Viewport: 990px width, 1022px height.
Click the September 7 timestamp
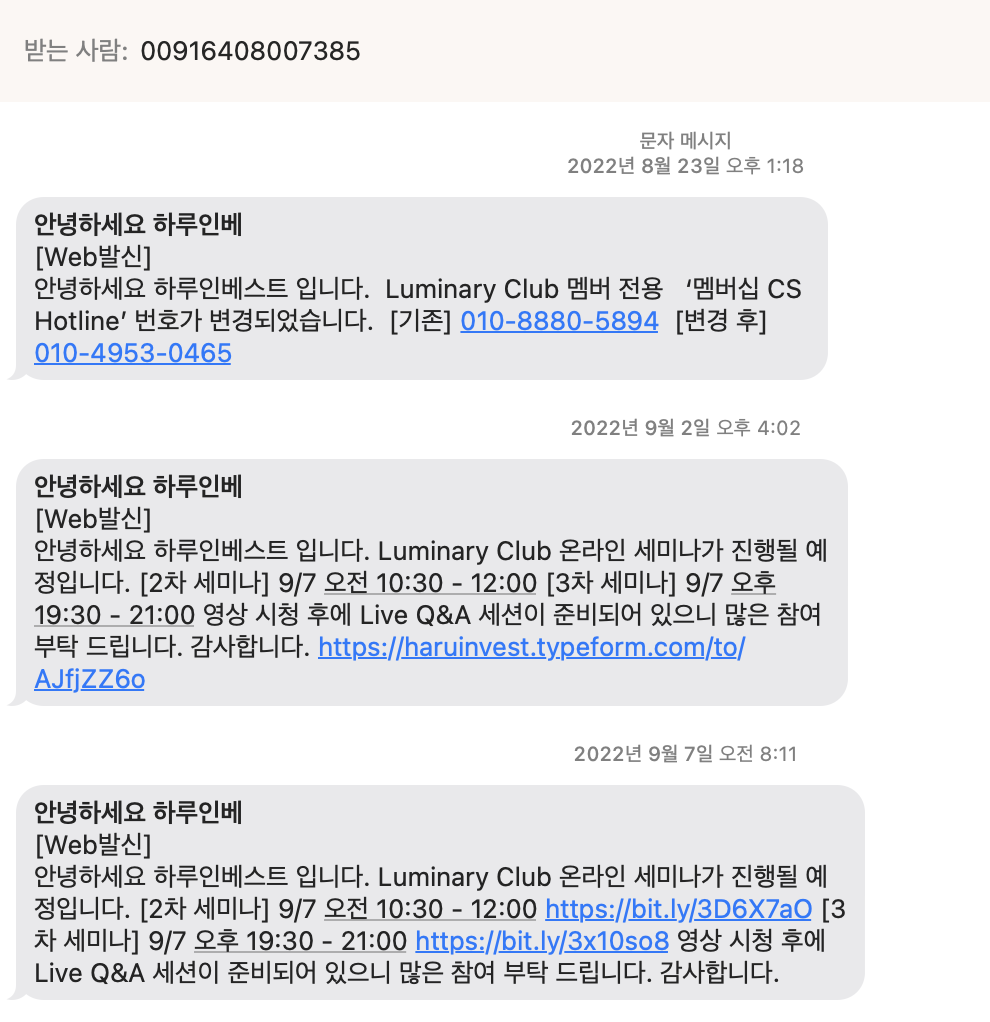pos(685,753)
